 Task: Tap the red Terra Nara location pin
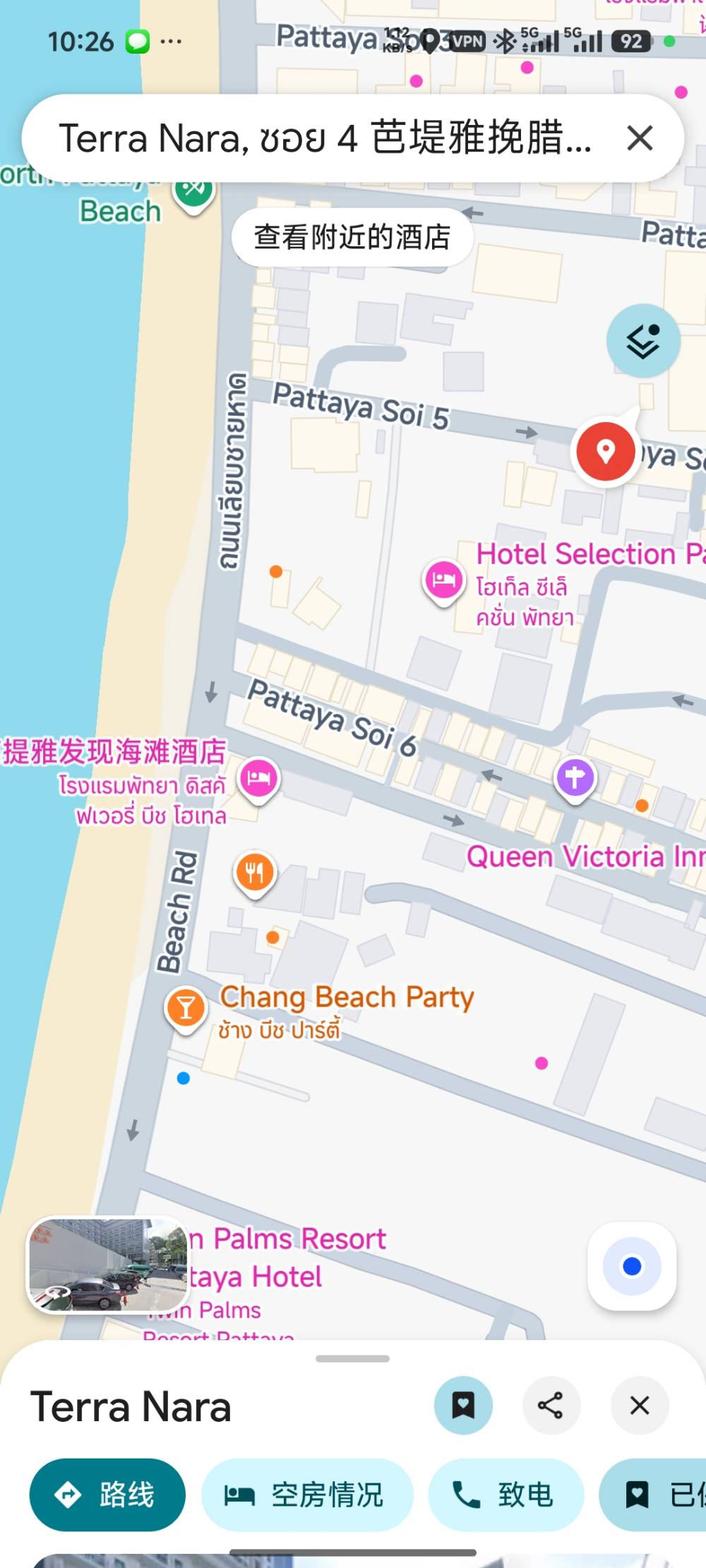(605, 450)
